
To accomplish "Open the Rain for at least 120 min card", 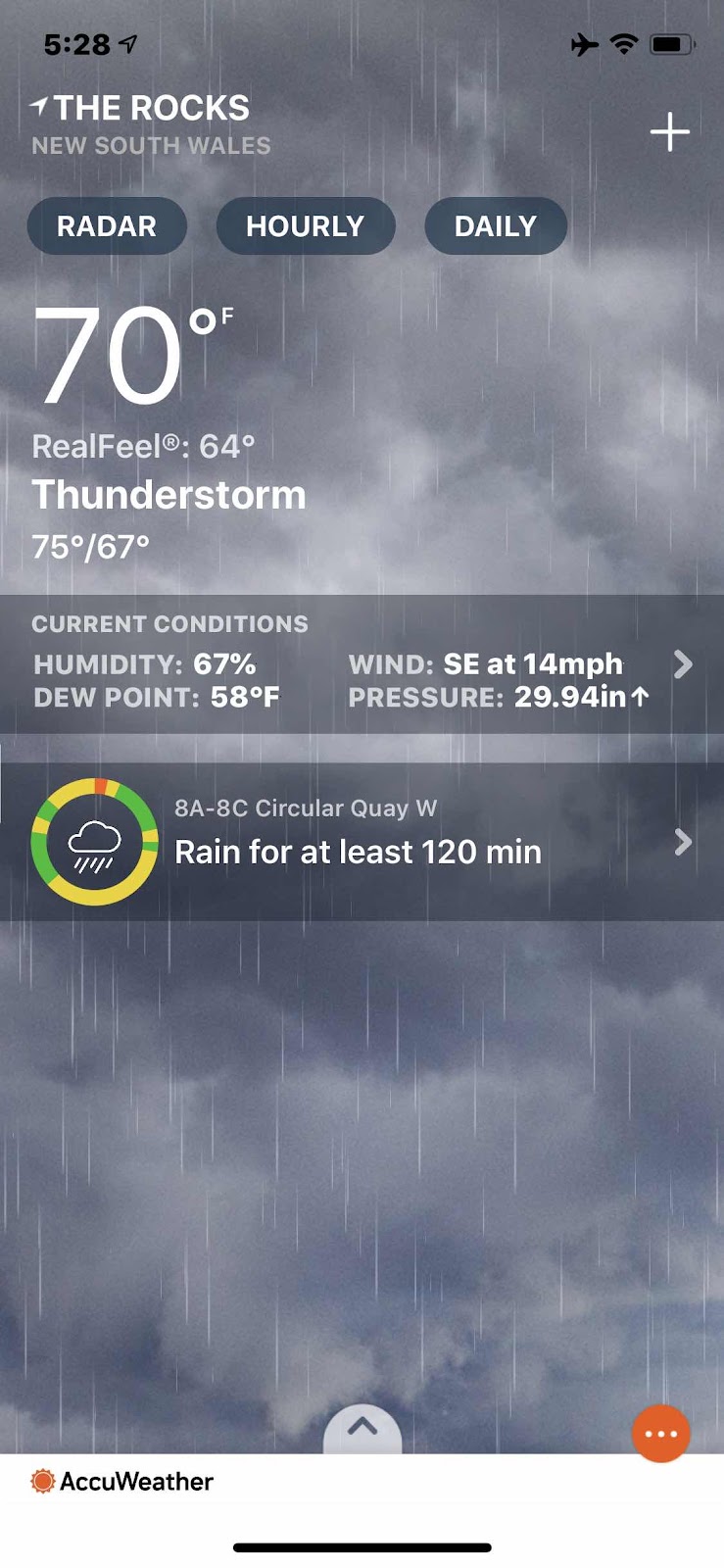I will [x=361, y=842].
